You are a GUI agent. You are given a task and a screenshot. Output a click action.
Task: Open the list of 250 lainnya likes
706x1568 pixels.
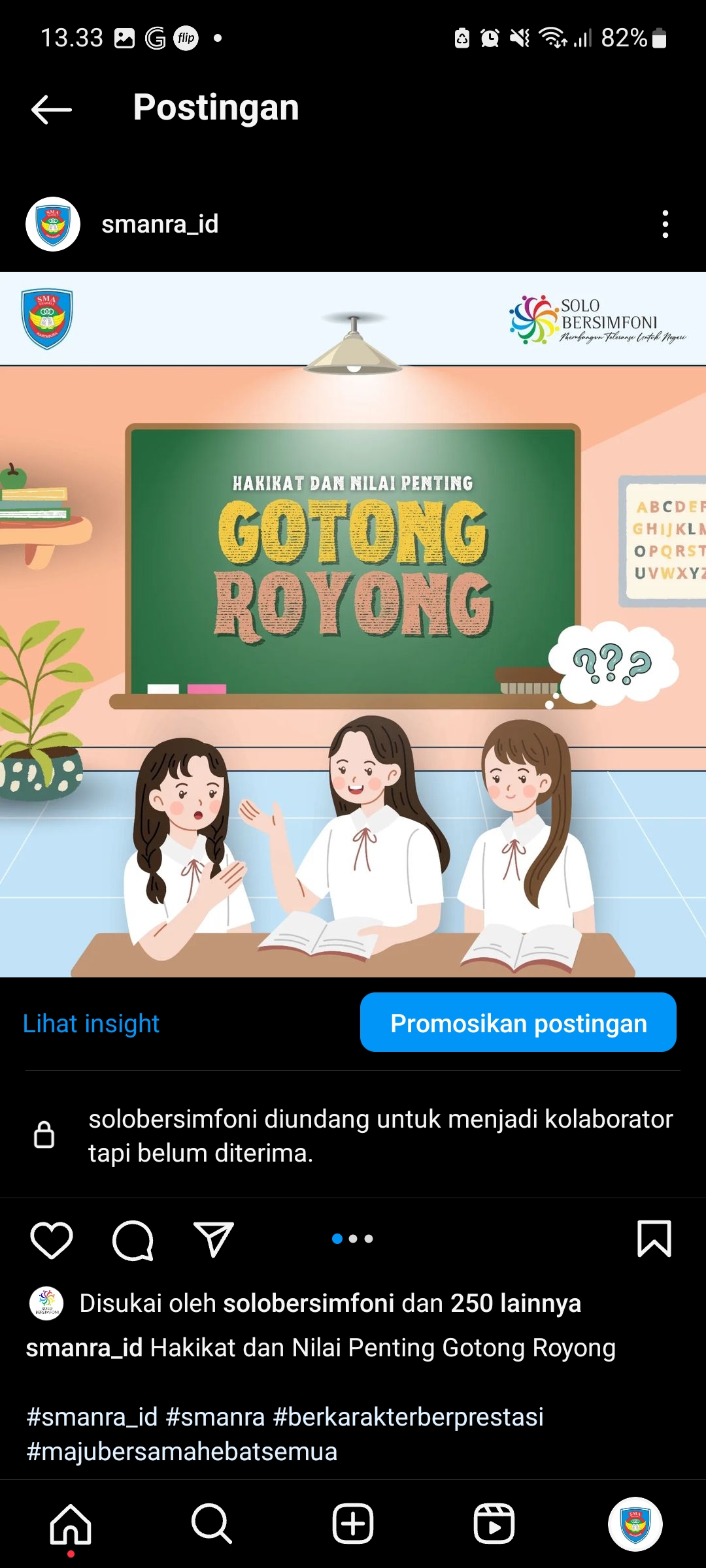(x=515, y=1303)
